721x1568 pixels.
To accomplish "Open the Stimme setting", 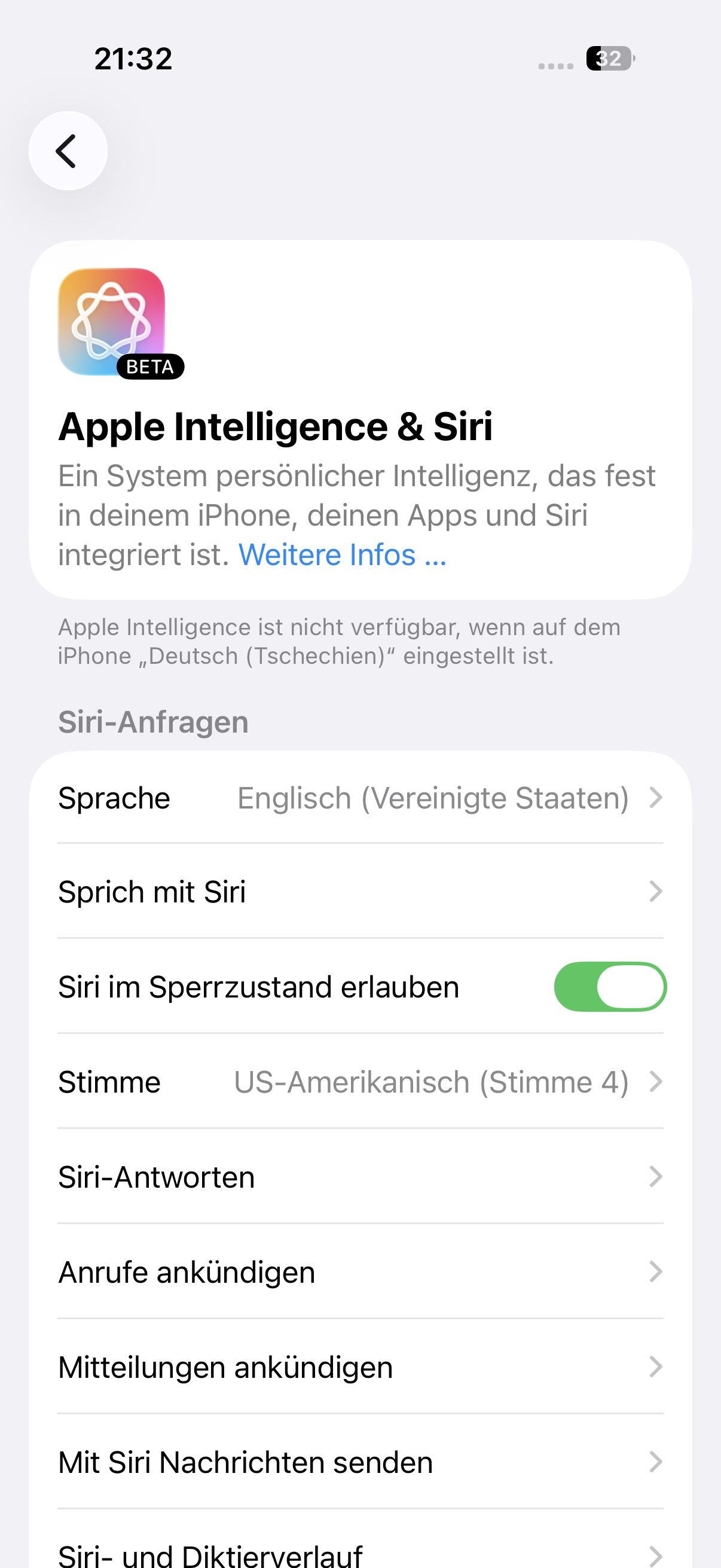I will coord(360,1082).
